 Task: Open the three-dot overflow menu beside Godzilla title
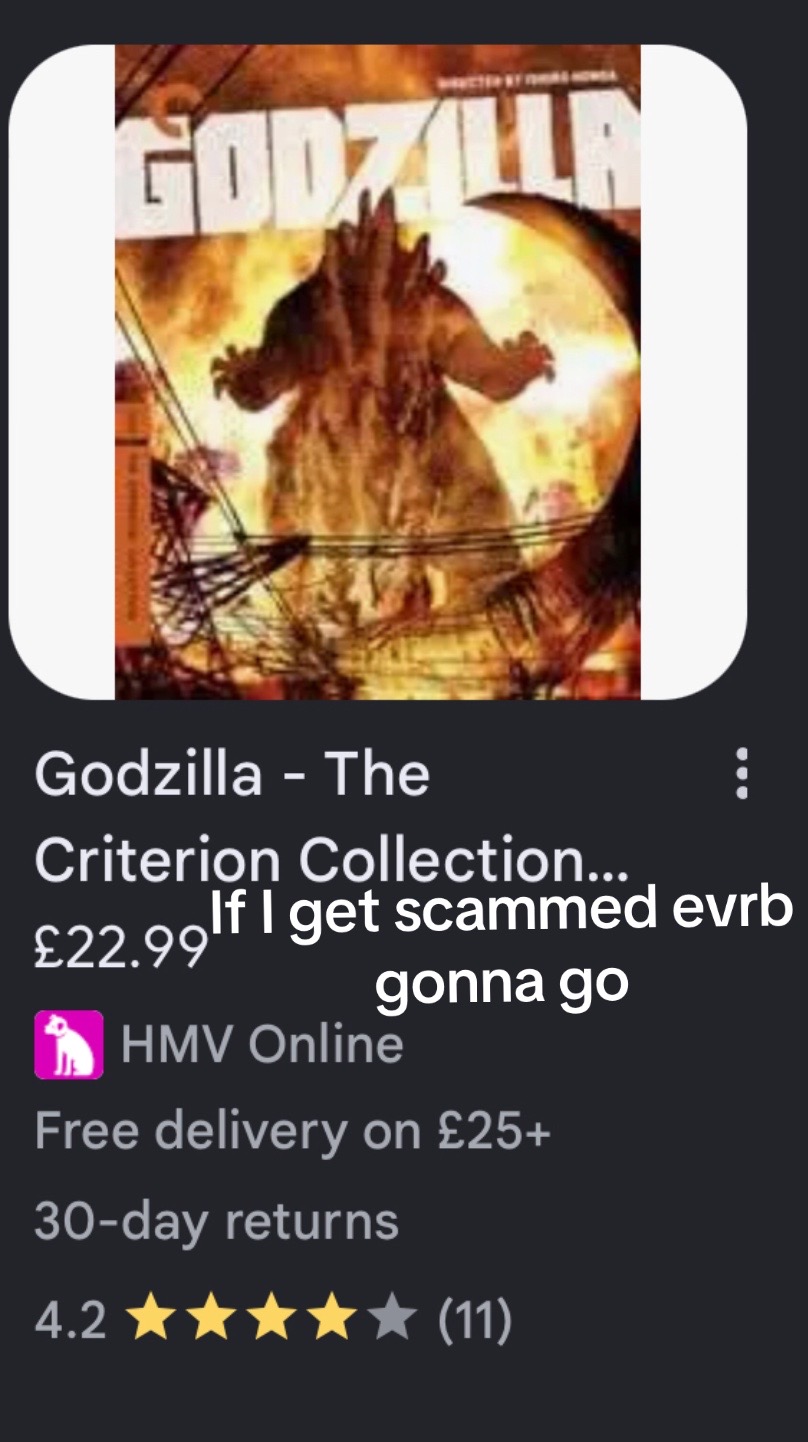(742, 773)
